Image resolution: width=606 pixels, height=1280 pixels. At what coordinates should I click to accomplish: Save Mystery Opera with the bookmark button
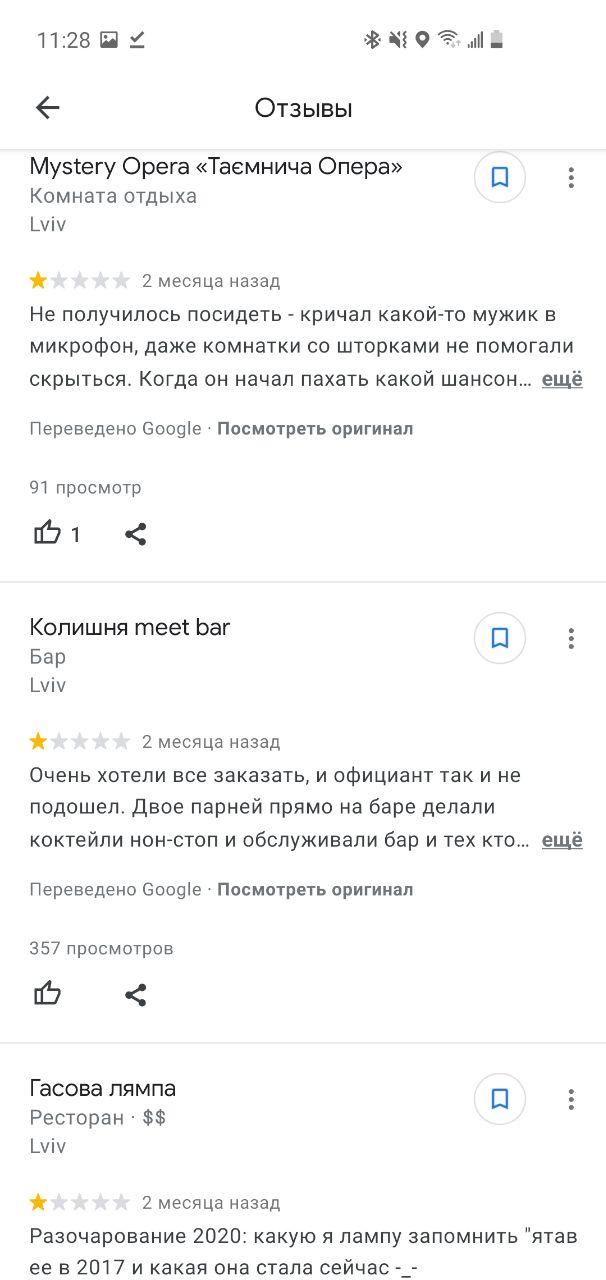click(500, 178)
